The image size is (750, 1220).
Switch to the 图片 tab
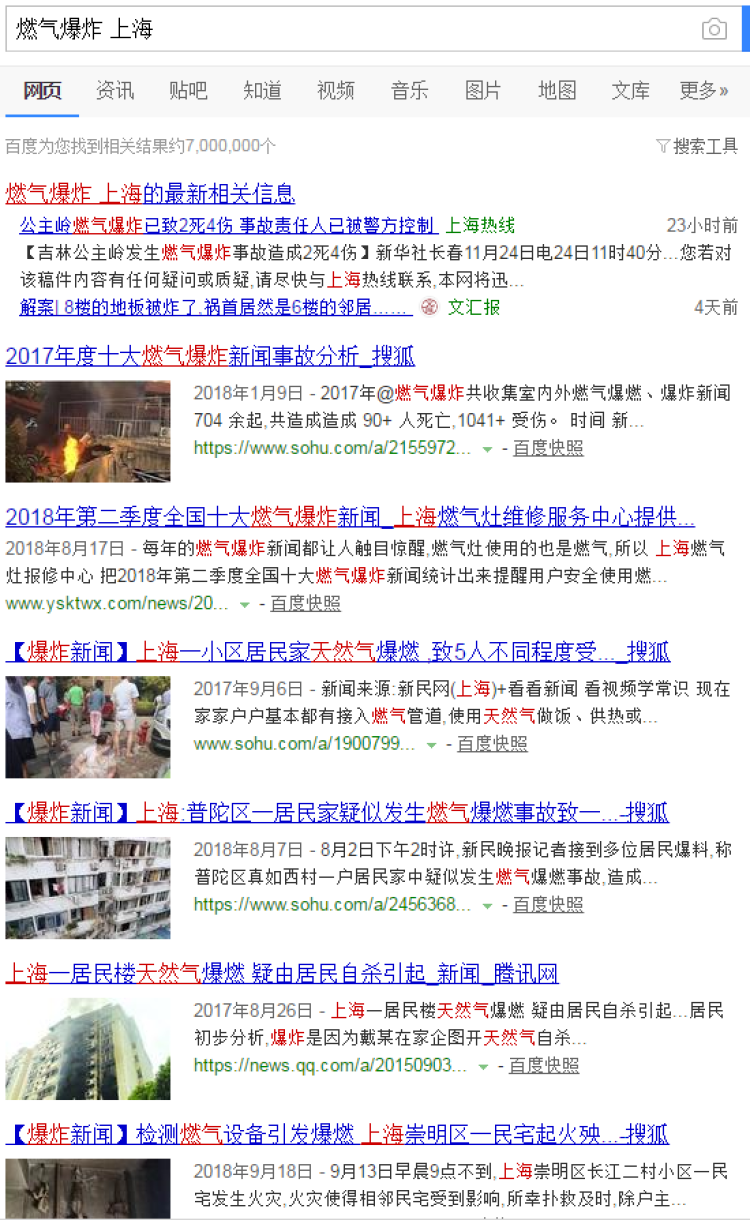(x=483, y=91)
